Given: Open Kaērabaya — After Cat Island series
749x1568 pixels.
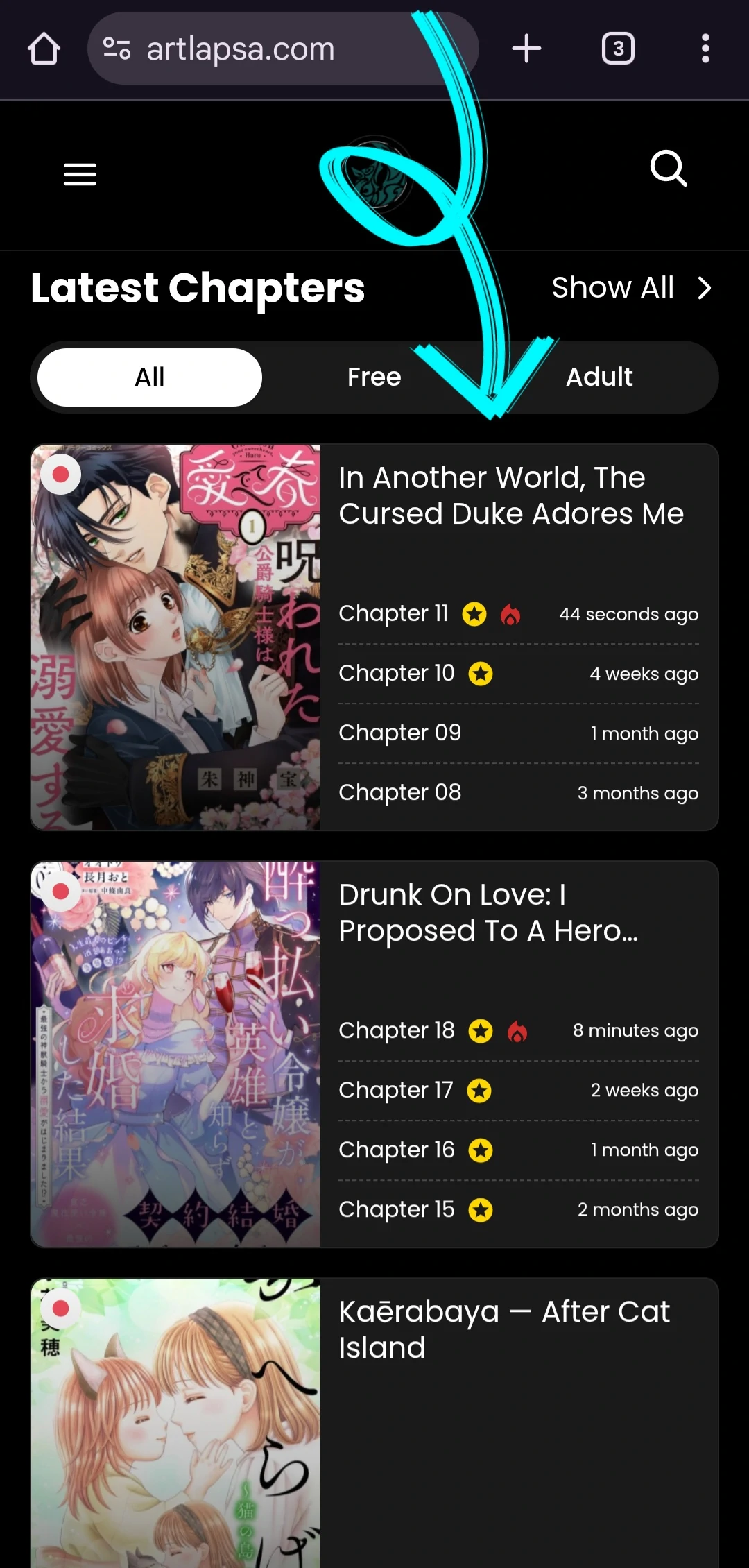Looking at the screenshot, I should 504,1329.
